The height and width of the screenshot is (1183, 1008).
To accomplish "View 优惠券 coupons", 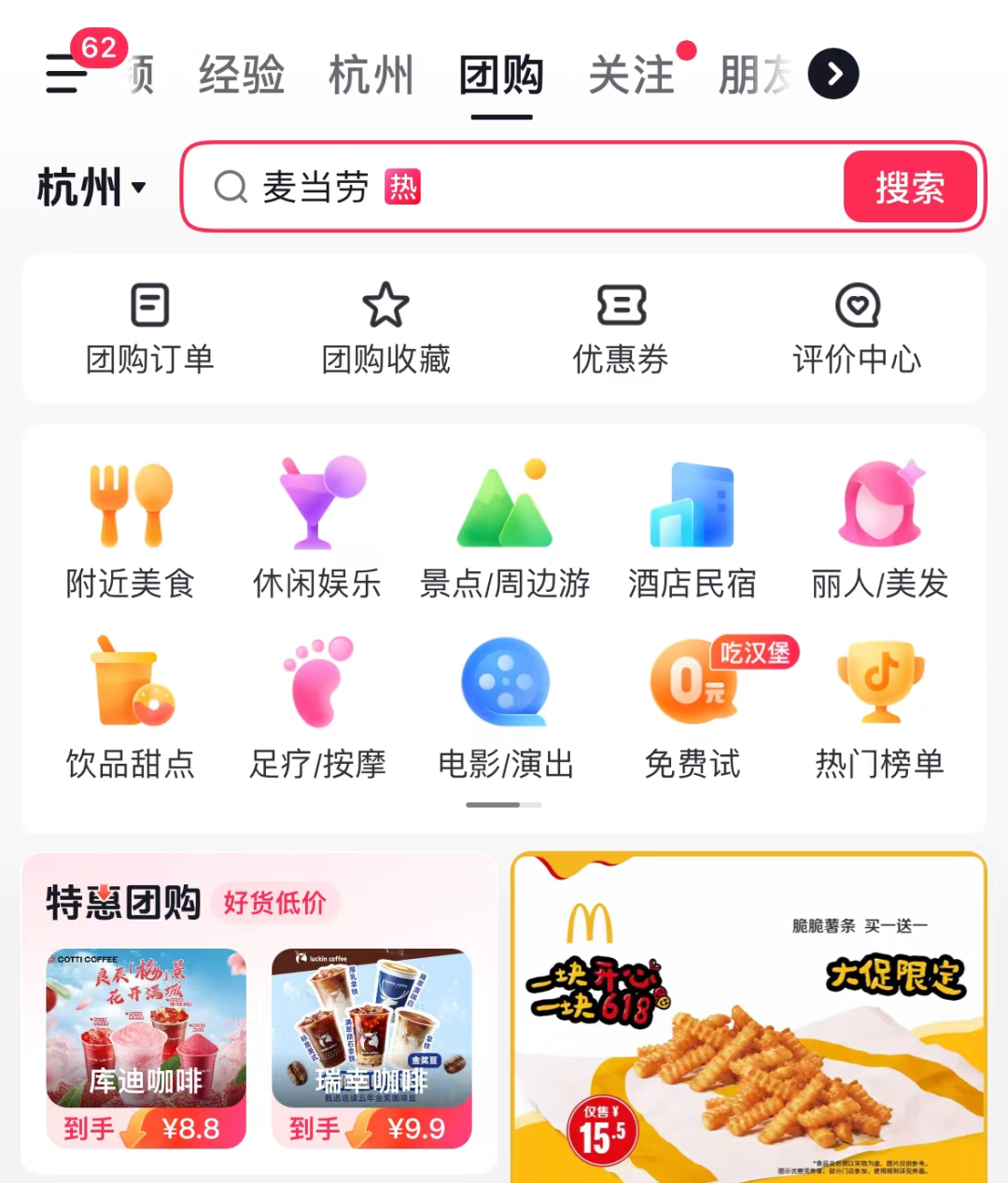I will 621,330.
